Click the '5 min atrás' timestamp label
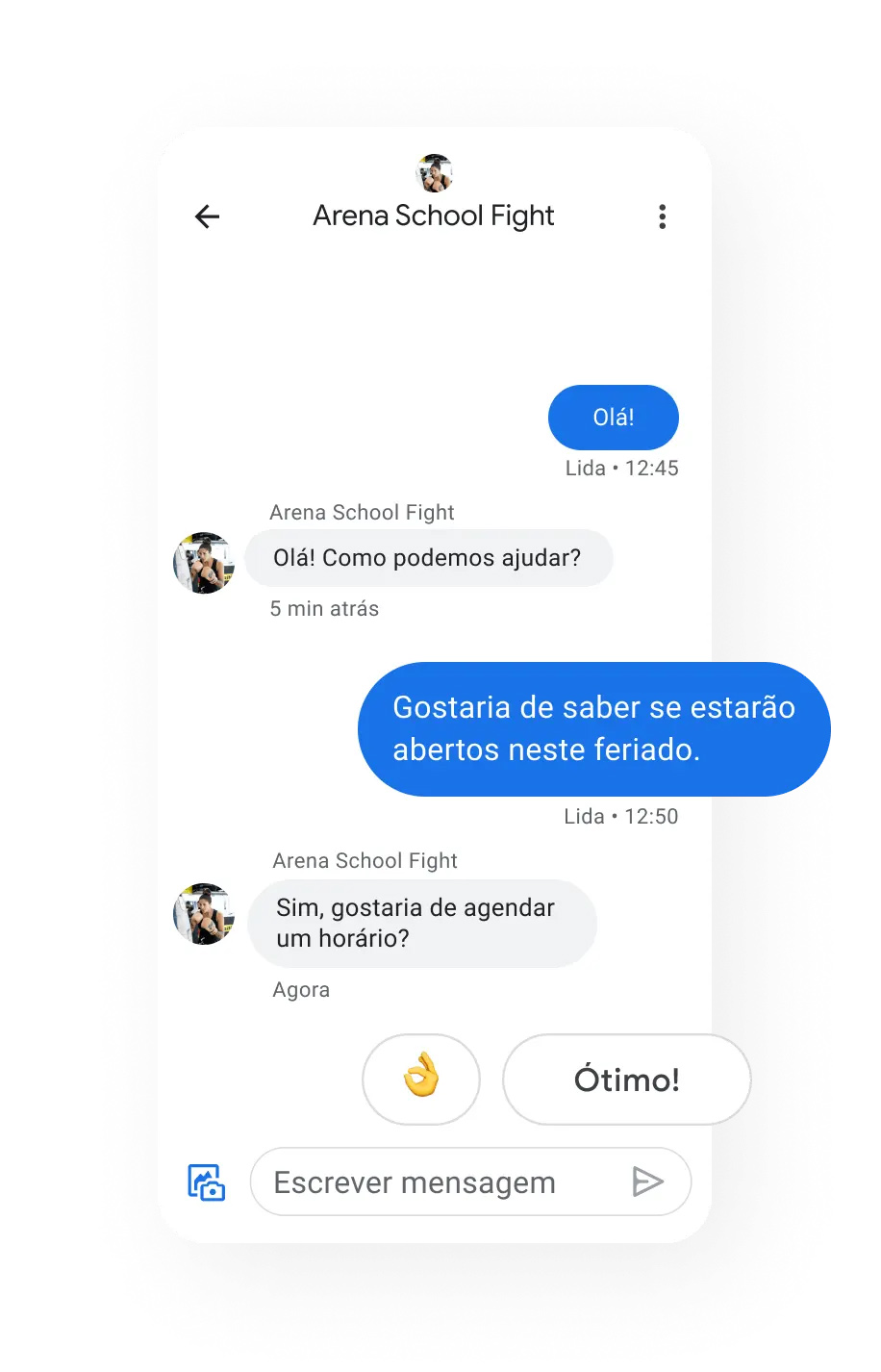This screenshot has width=881, height=1372. click(324, 608)
